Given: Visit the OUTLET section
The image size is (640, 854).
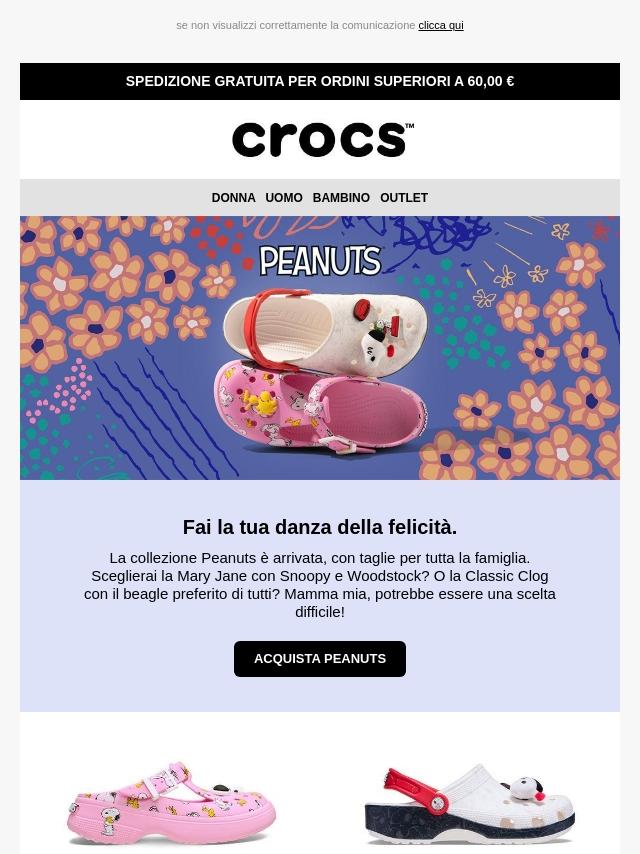Looking at the screenshot, I should pyautogui.click(x=404, y=198).
